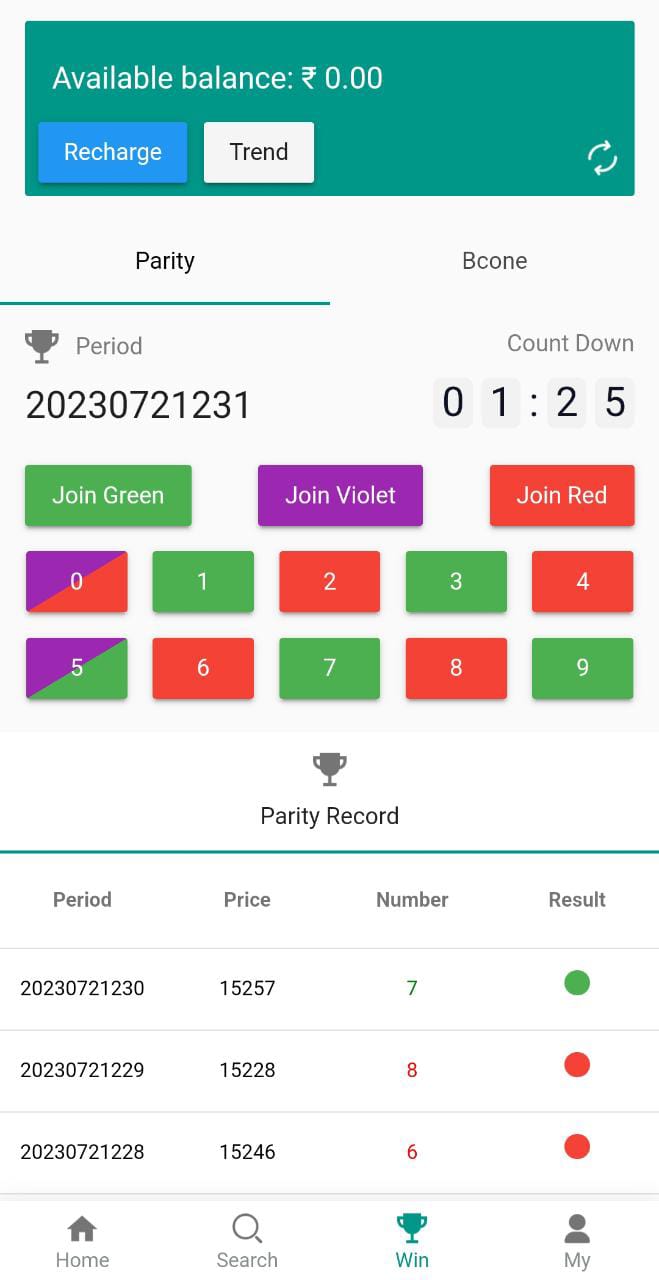Go to the Home tab
This screenshot has height=1280, width=659.
(82, 1241)
